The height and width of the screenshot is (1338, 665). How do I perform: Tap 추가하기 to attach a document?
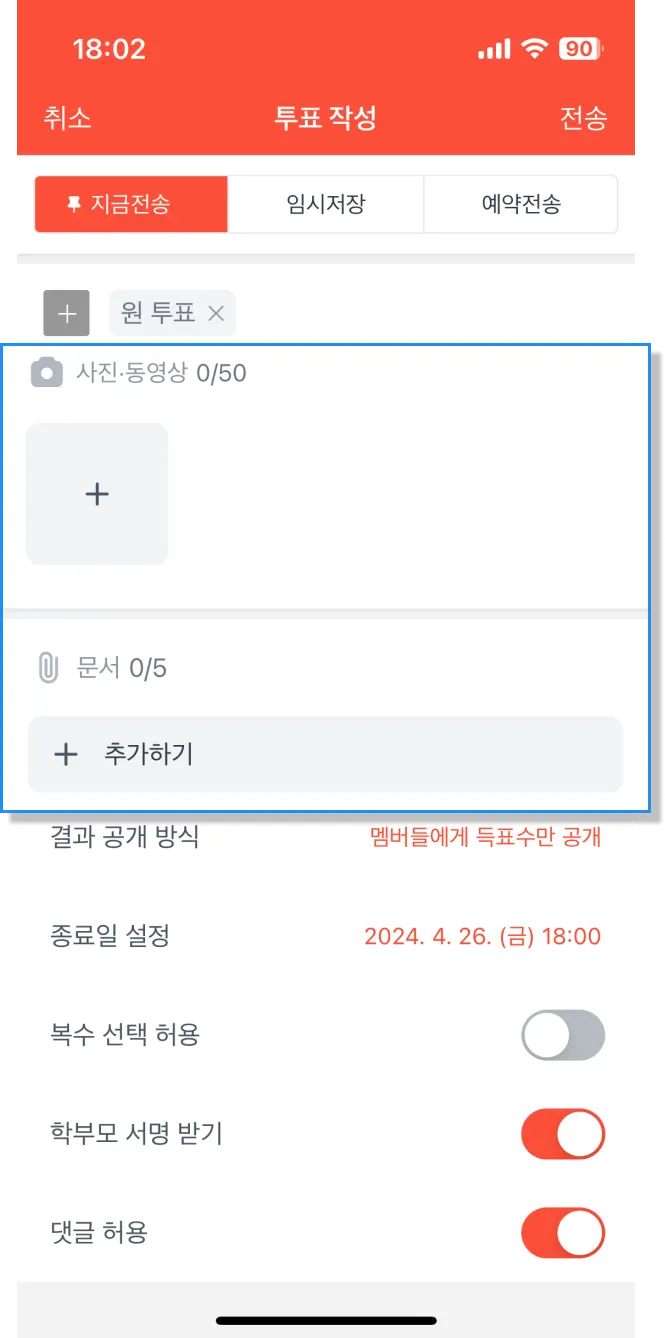pos(325,754)
